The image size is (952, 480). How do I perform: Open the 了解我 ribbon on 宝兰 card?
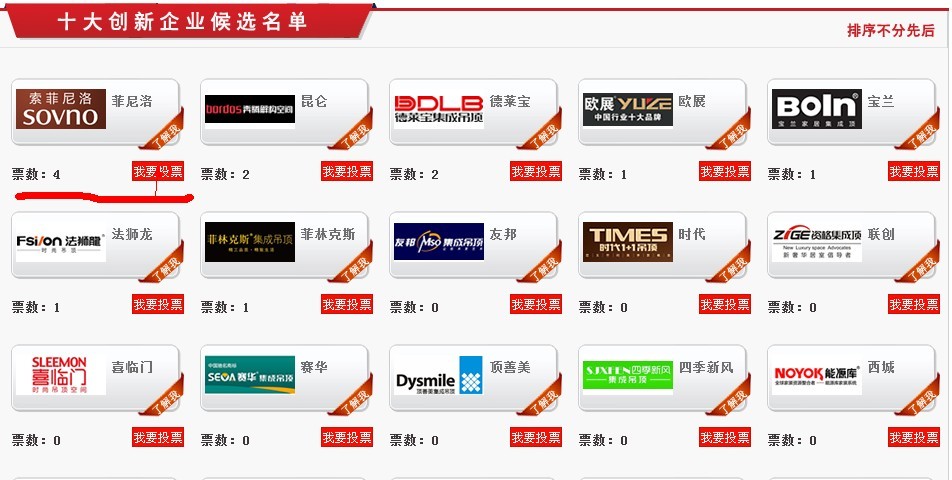coord(923,134)
